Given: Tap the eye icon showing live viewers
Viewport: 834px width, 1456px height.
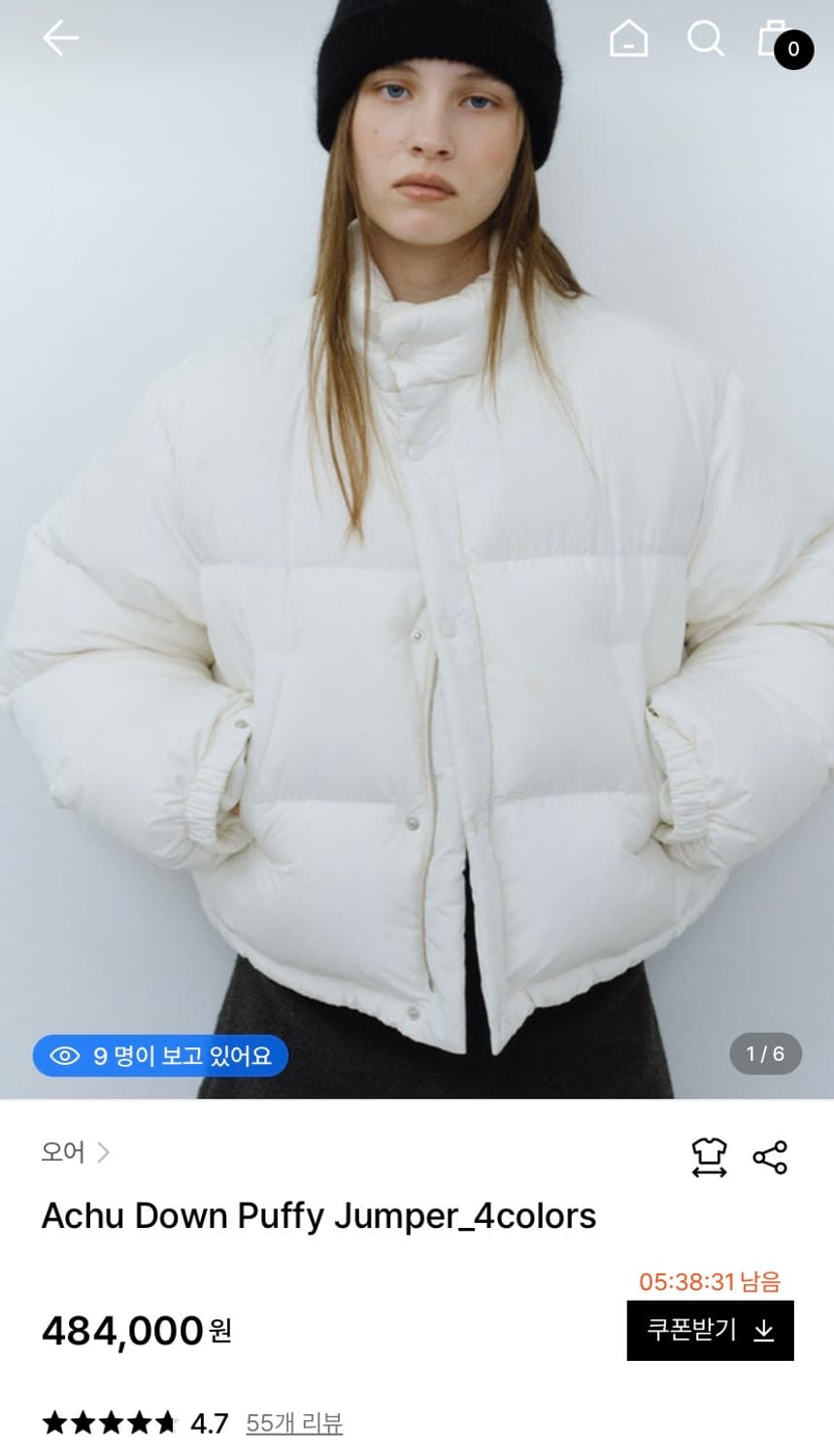Looking at the screenshot, I should pyautogui.click(x=66, y=1055).
